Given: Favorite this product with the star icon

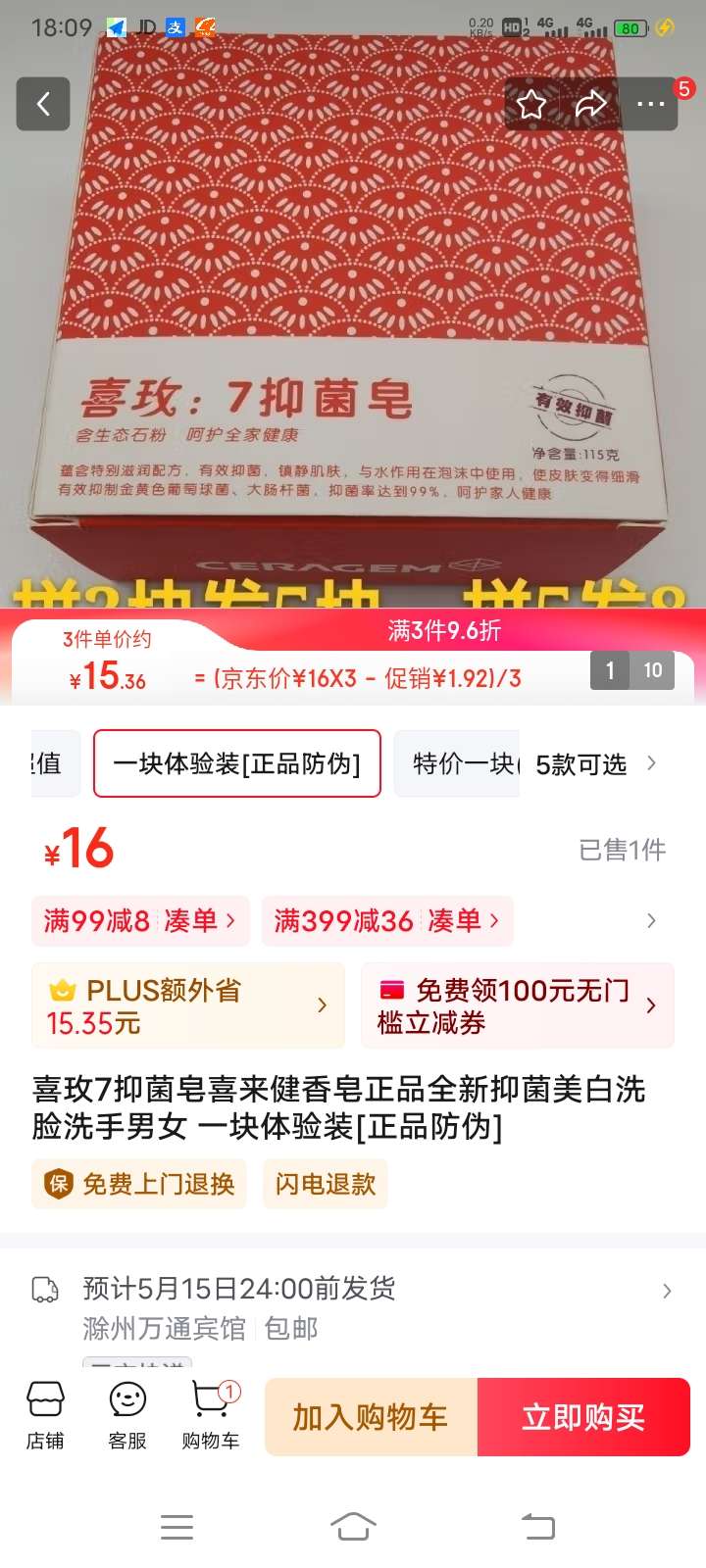Looking at the screenshot, I should (531, 104).
